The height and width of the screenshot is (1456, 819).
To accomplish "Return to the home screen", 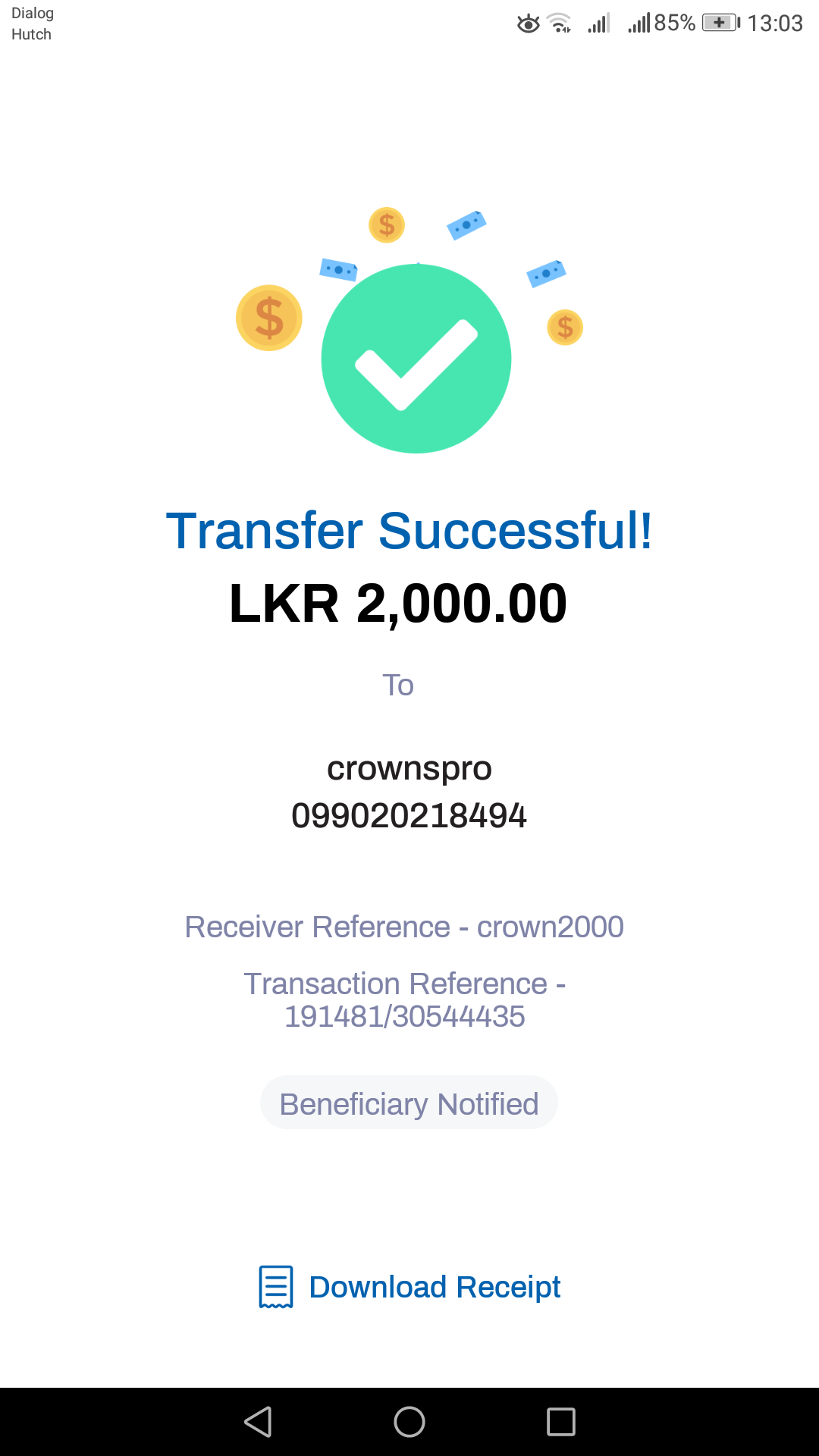I will (x=409, y=1422).
